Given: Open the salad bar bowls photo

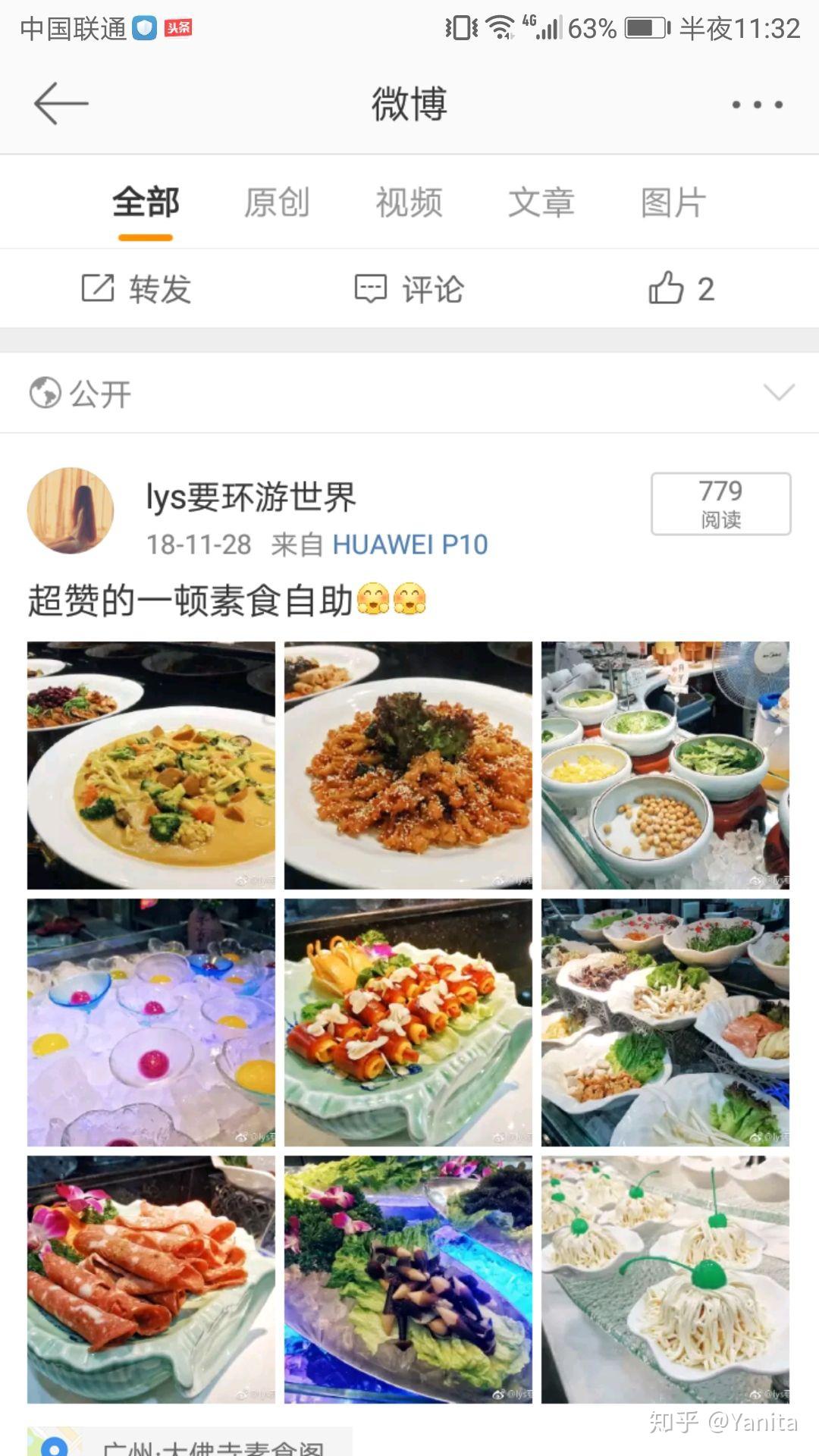Looking at the screenshot, I should 665,765.
